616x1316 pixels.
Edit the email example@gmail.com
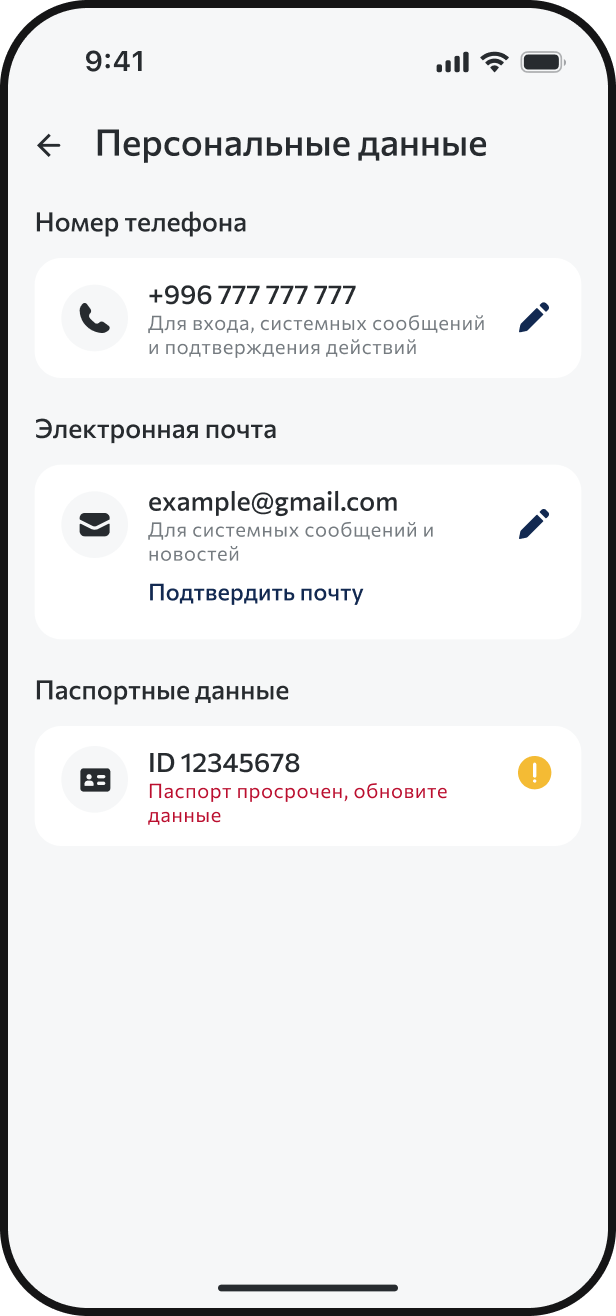[534, 524]
